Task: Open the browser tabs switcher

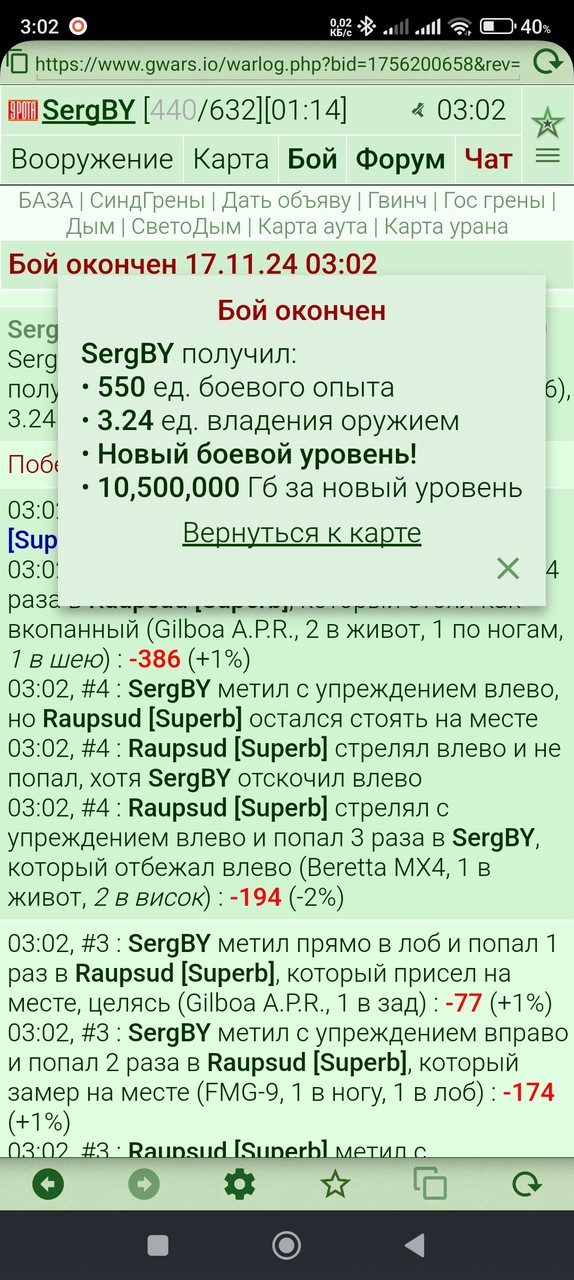Action: 430,1185
